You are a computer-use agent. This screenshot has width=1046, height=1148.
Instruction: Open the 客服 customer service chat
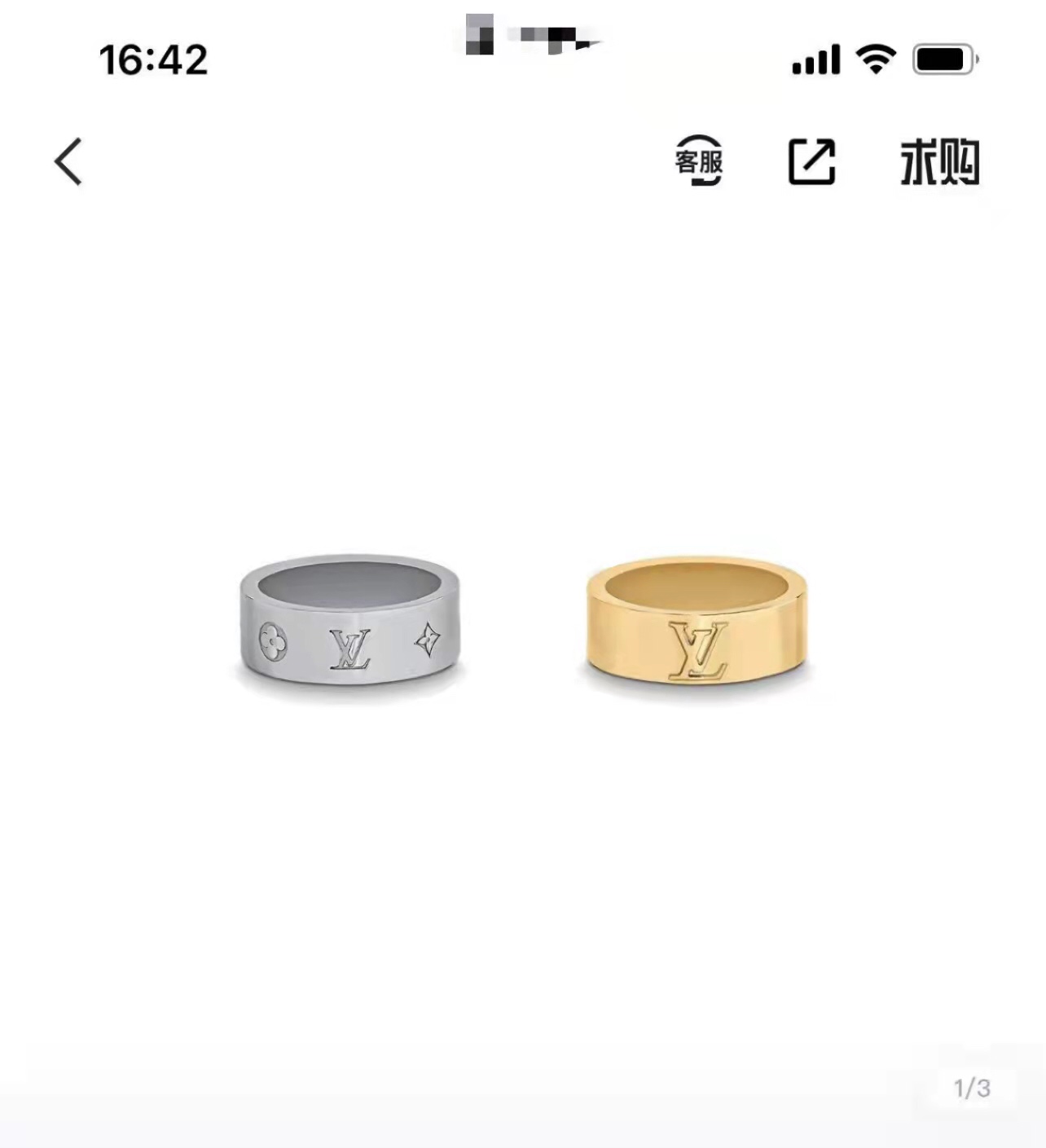698,162
